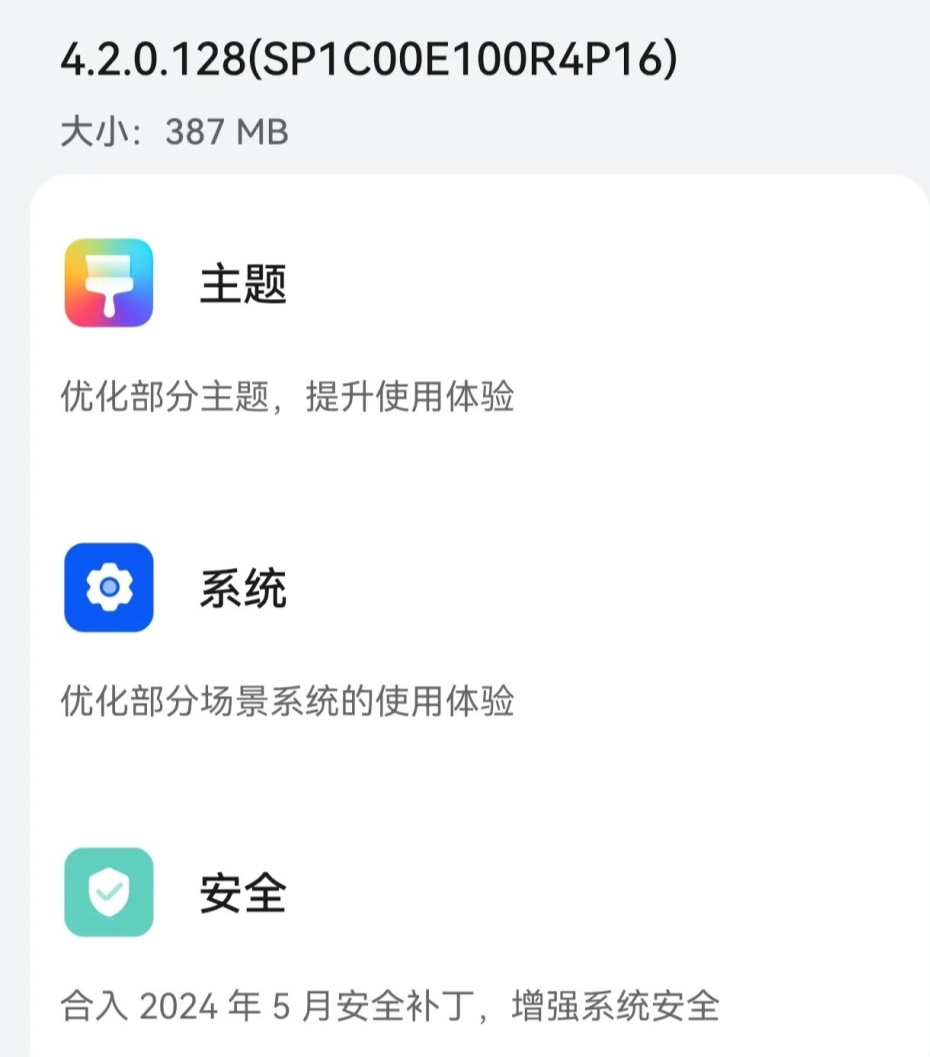930x1057 pixels.
Task: Select the 主题 section heading
Action: tap(241, 285)
